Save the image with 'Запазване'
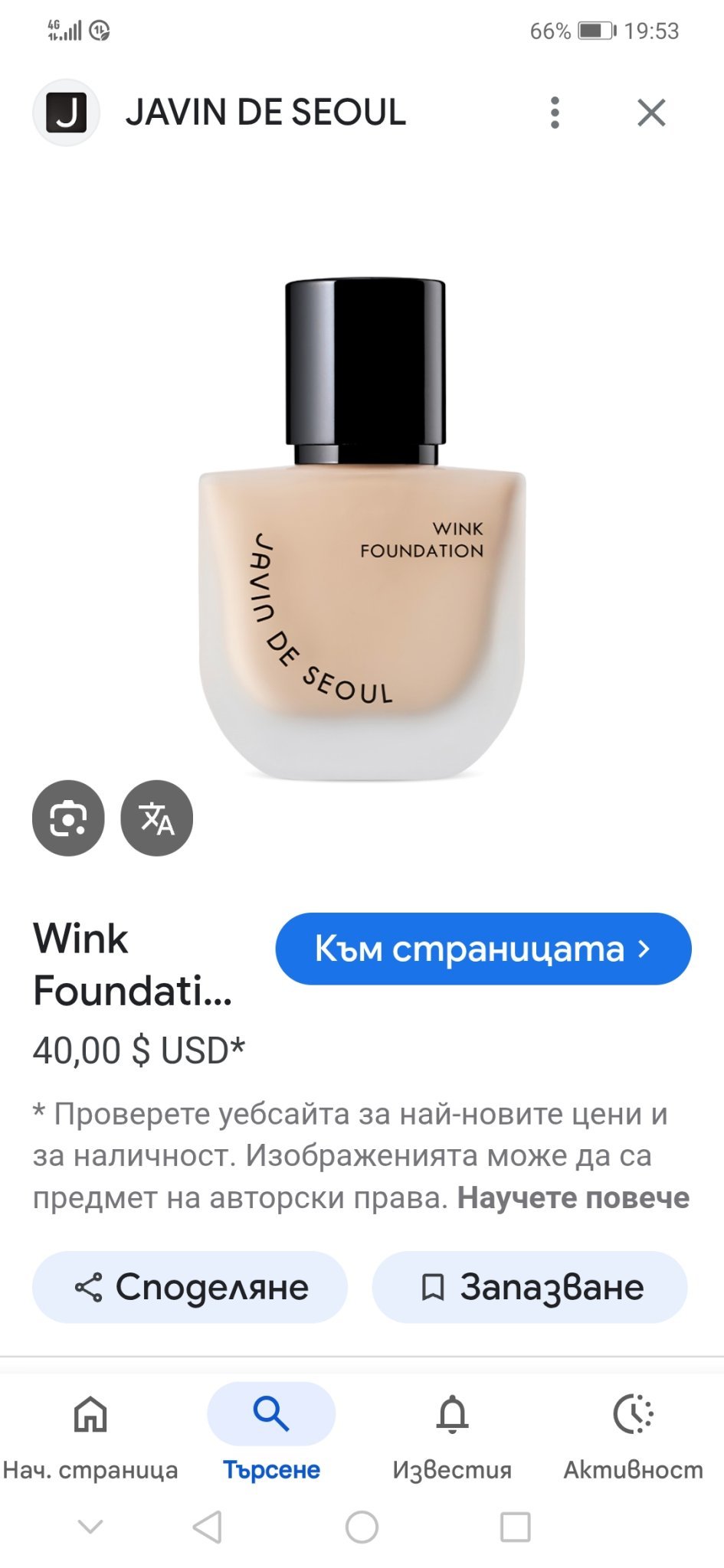Image resolution: width=724 pixels, height=1568 pixels. pyautogui.click(x=529, y=1287)
